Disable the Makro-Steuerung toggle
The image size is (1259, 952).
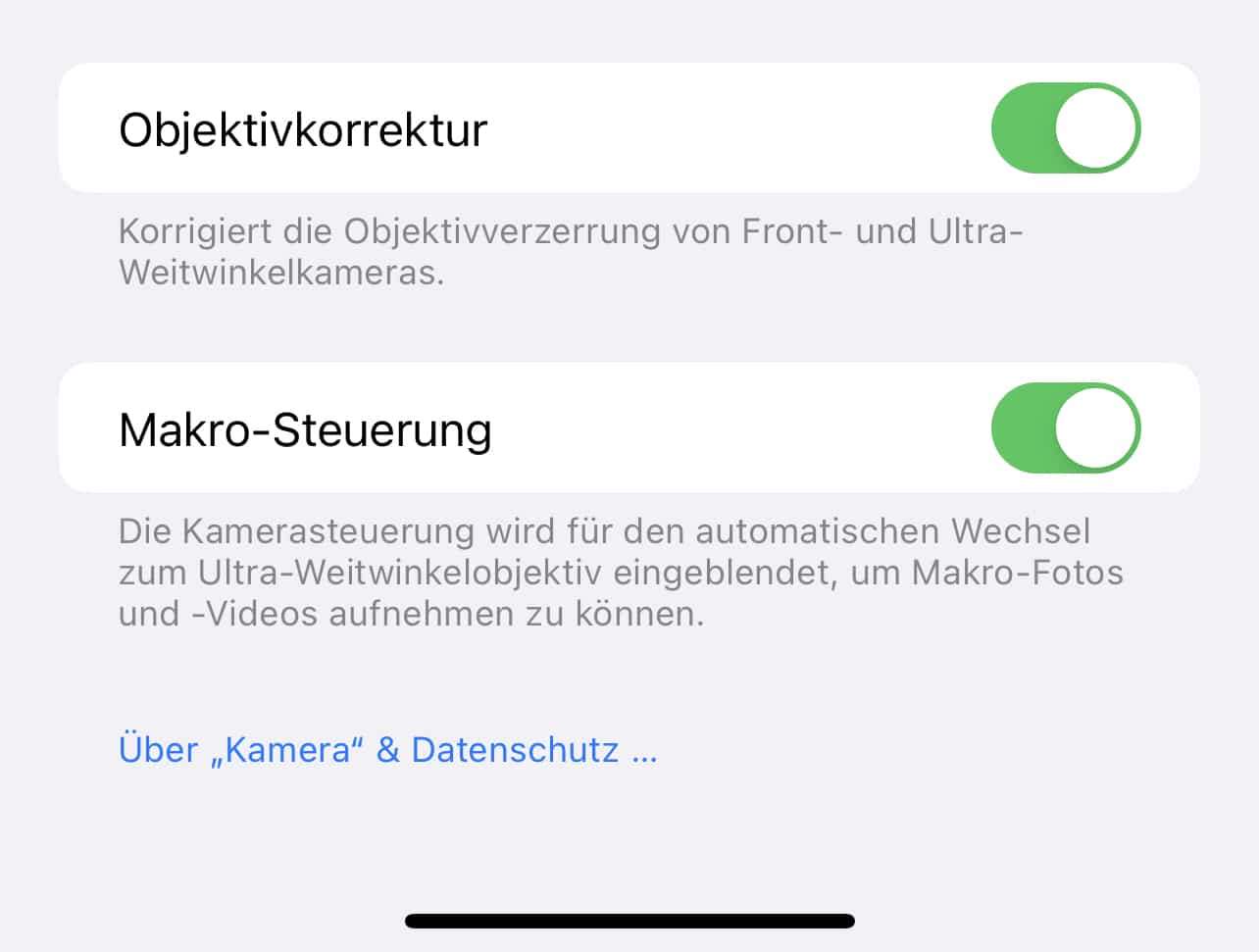1066,428
